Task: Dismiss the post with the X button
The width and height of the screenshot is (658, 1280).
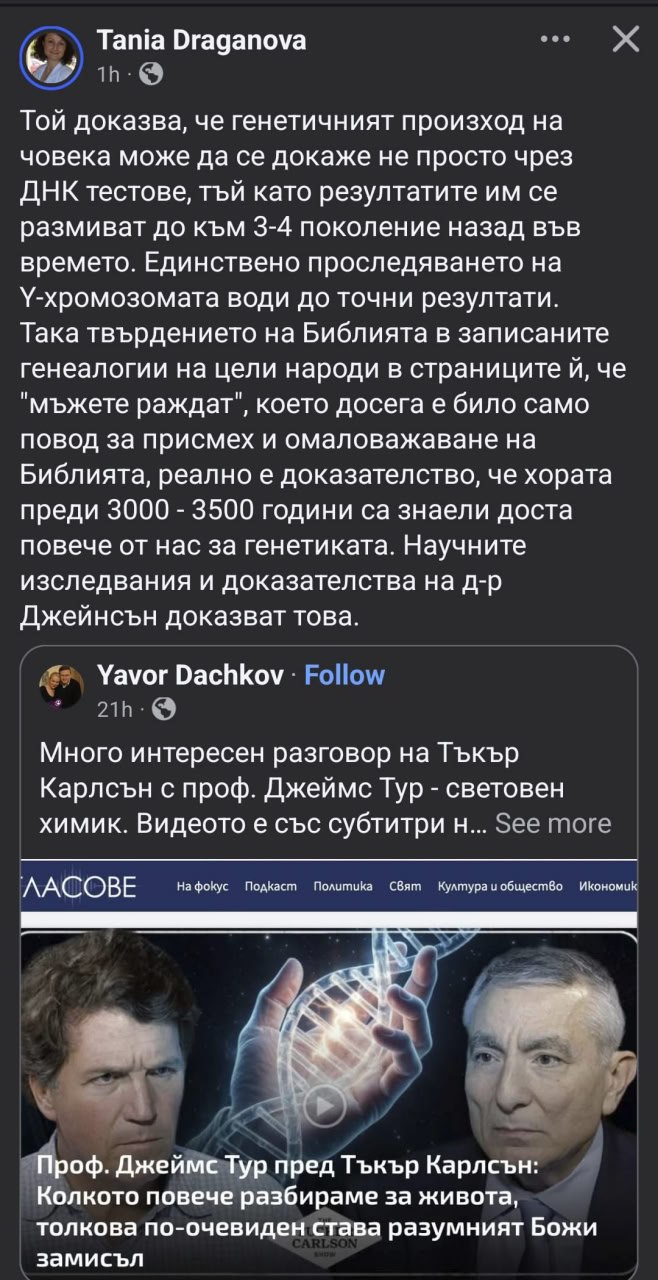Action: pos(625,40)
